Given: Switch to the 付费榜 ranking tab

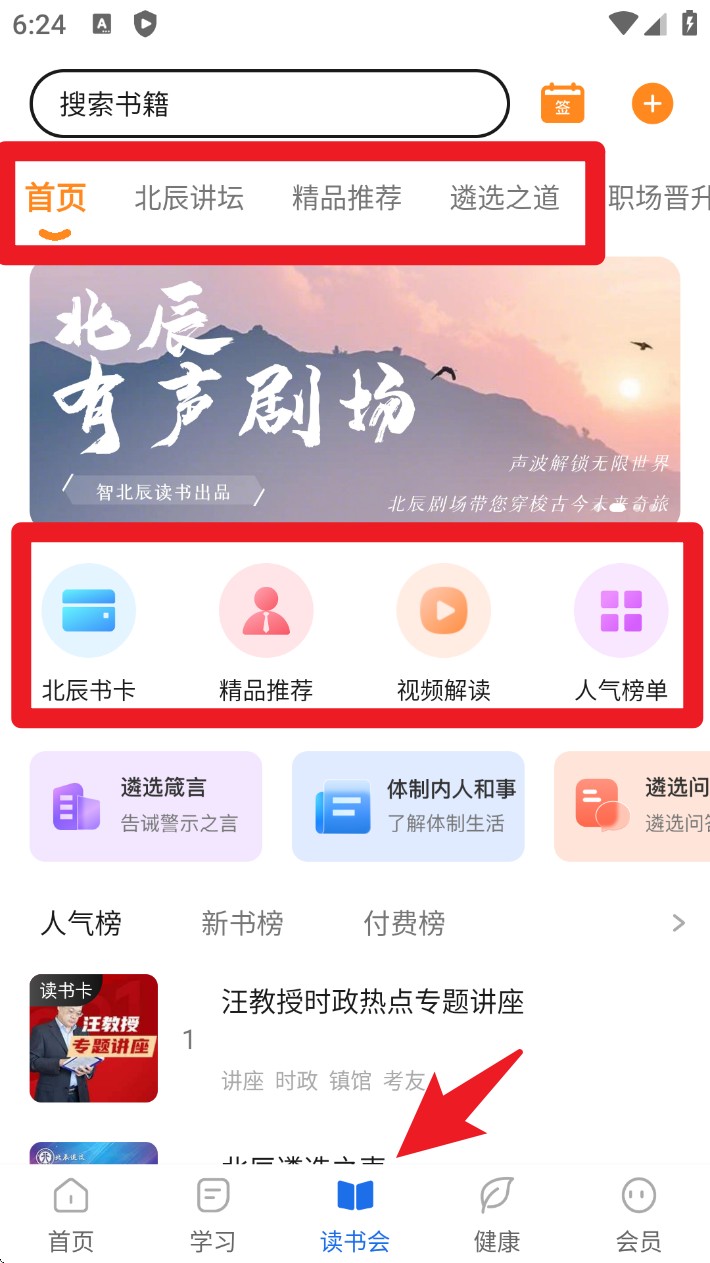Looking at the screenshot, I should 404,923.
